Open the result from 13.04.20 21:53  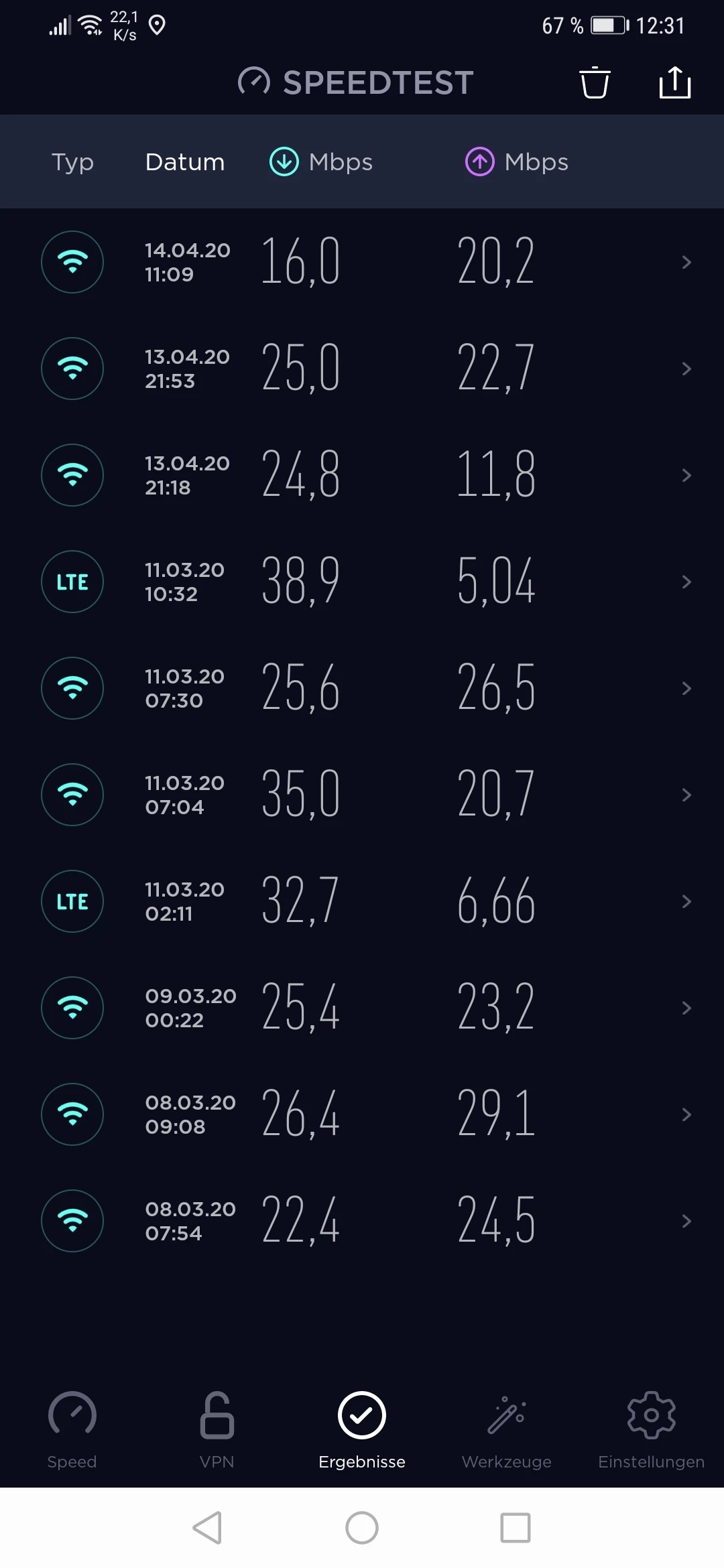tap(362, 369)
